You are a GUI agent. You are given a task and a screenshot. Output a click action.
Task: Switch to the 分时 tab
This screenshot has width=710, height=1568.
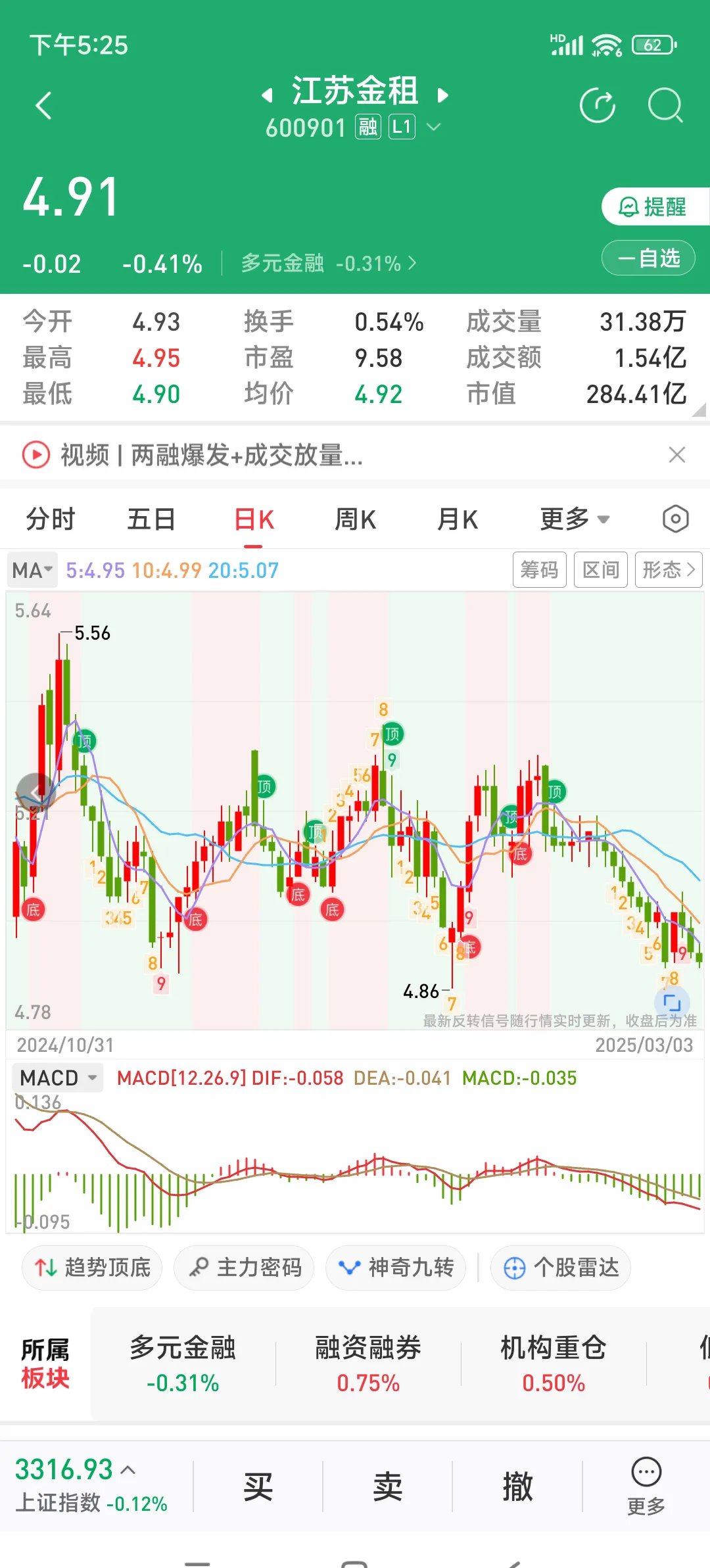click(x=51, y=519)
